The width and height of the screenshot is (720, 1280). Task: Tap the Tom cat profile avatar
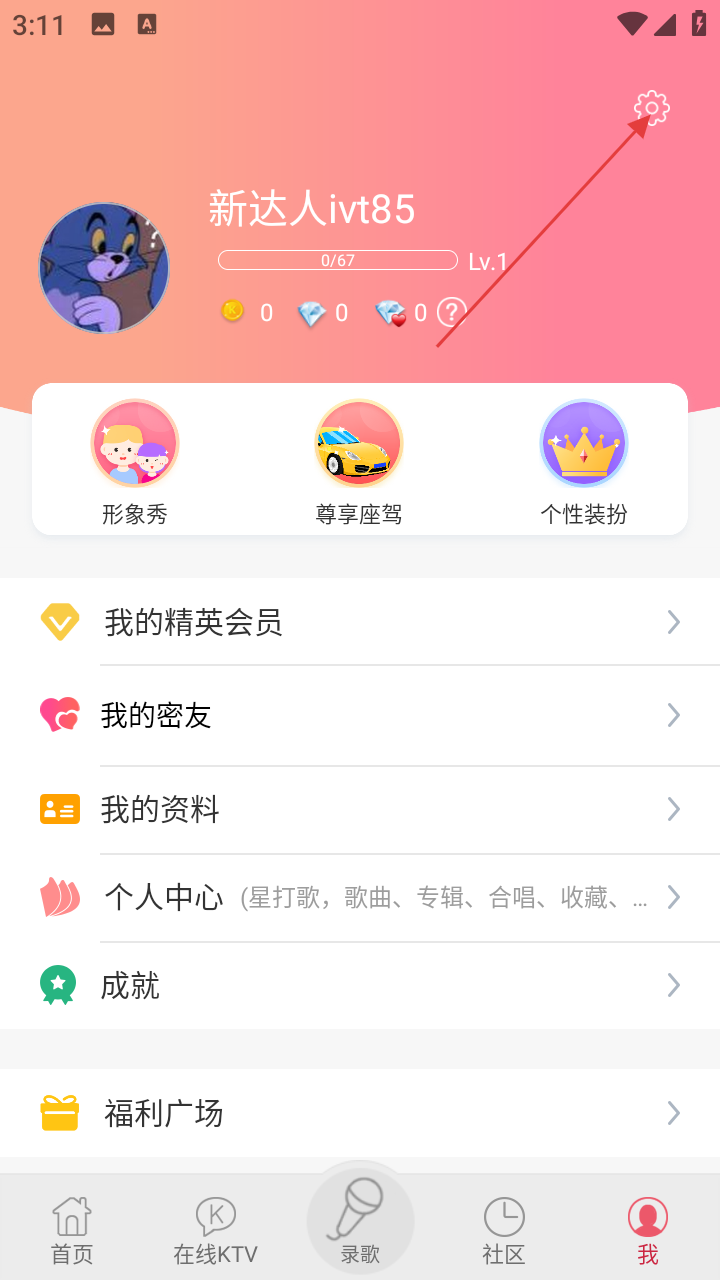click(x=104, y=268)
